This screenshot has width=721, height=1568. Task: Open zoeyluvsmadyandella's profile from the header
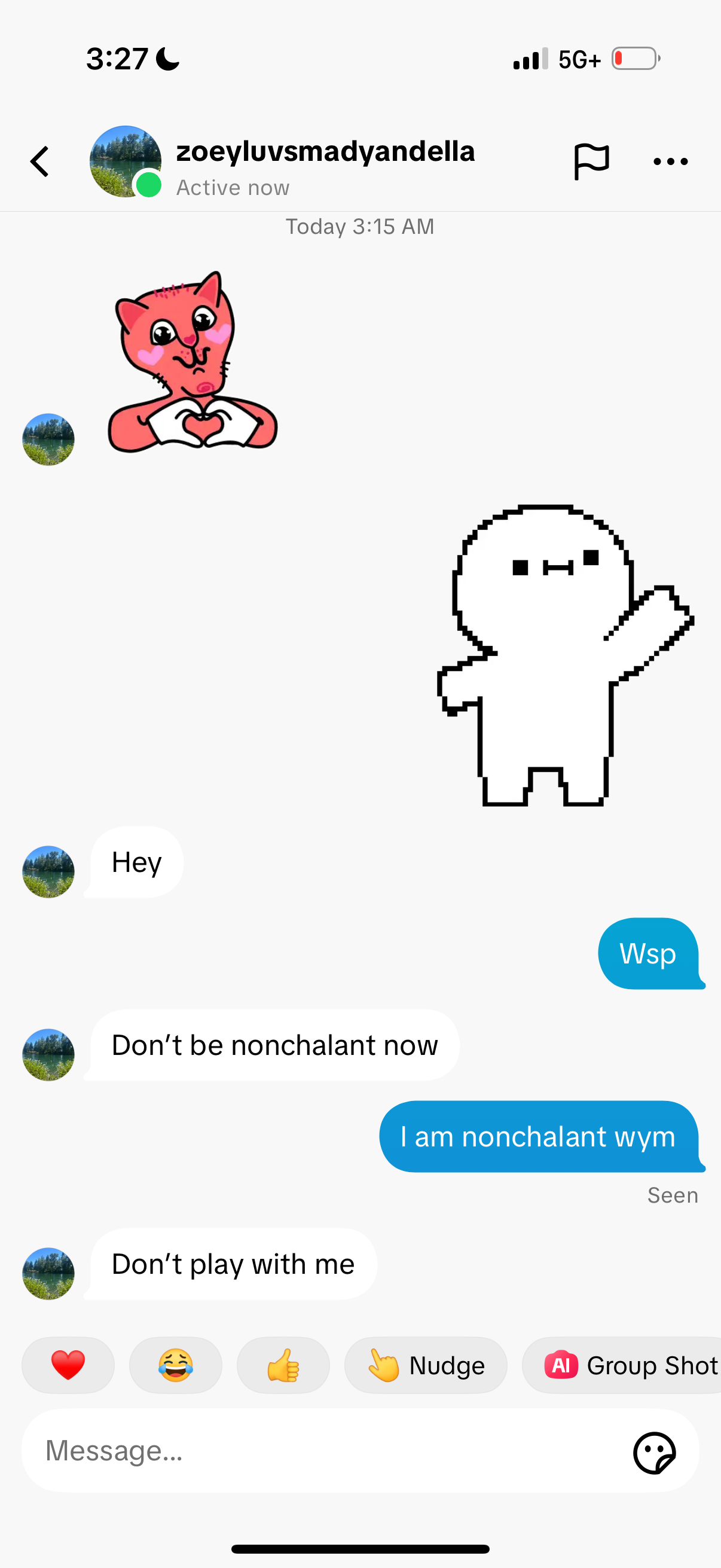pyautogui.click(x=324, y=151)
